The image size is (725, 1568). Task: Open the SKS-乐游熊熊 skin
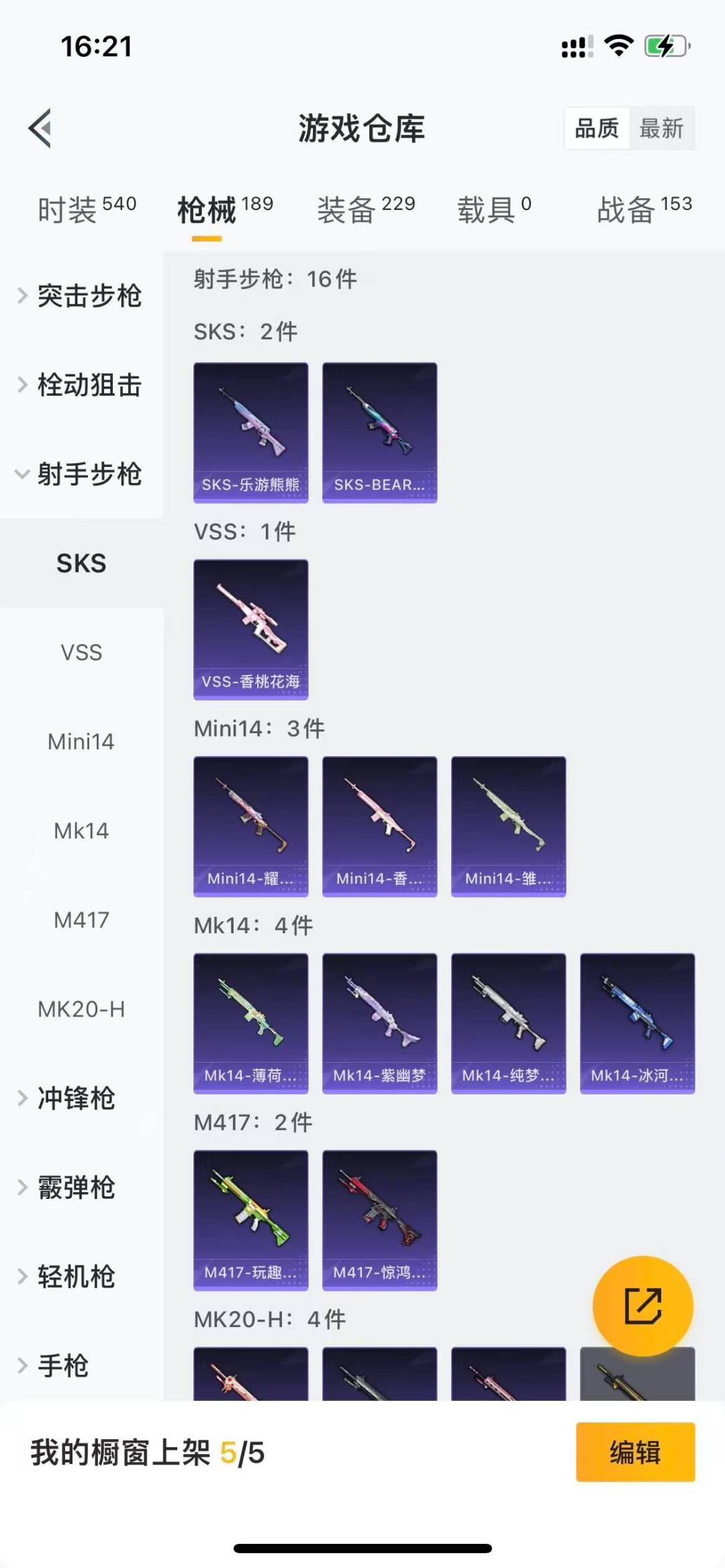[x=251, y=433]
